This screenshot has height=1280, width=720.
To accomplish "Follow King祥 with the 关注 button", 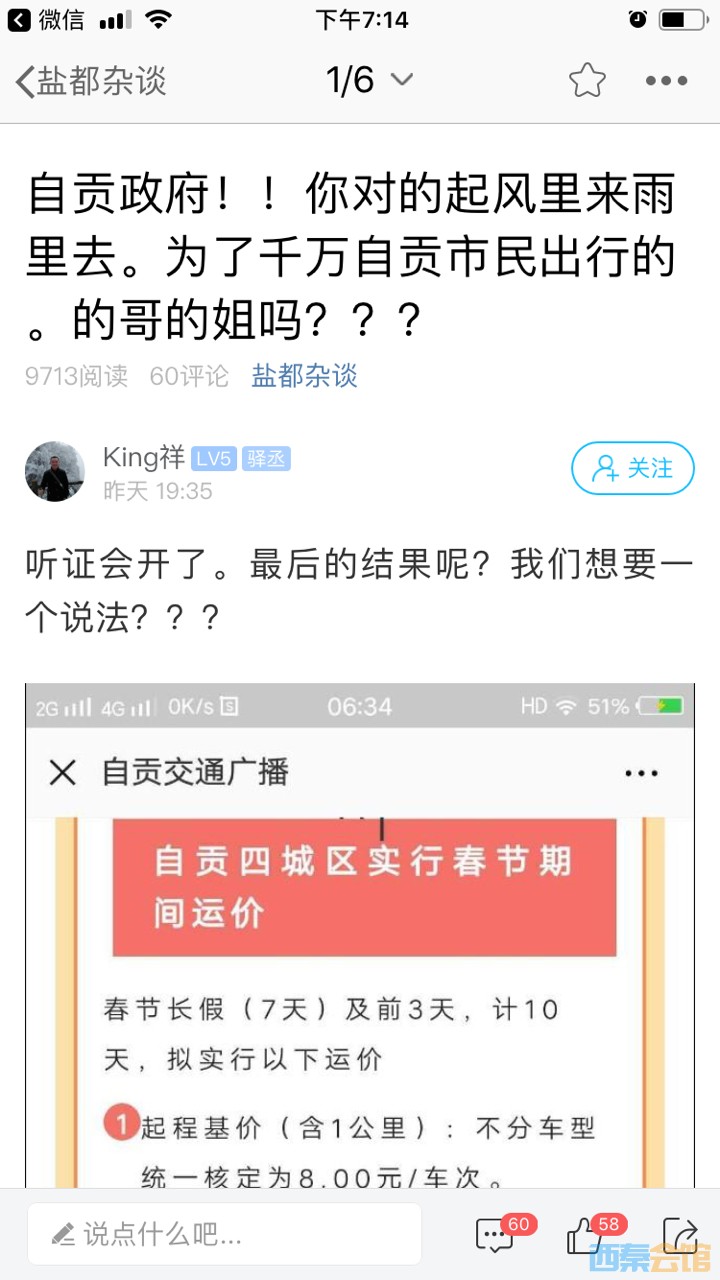I will point(633,468).
